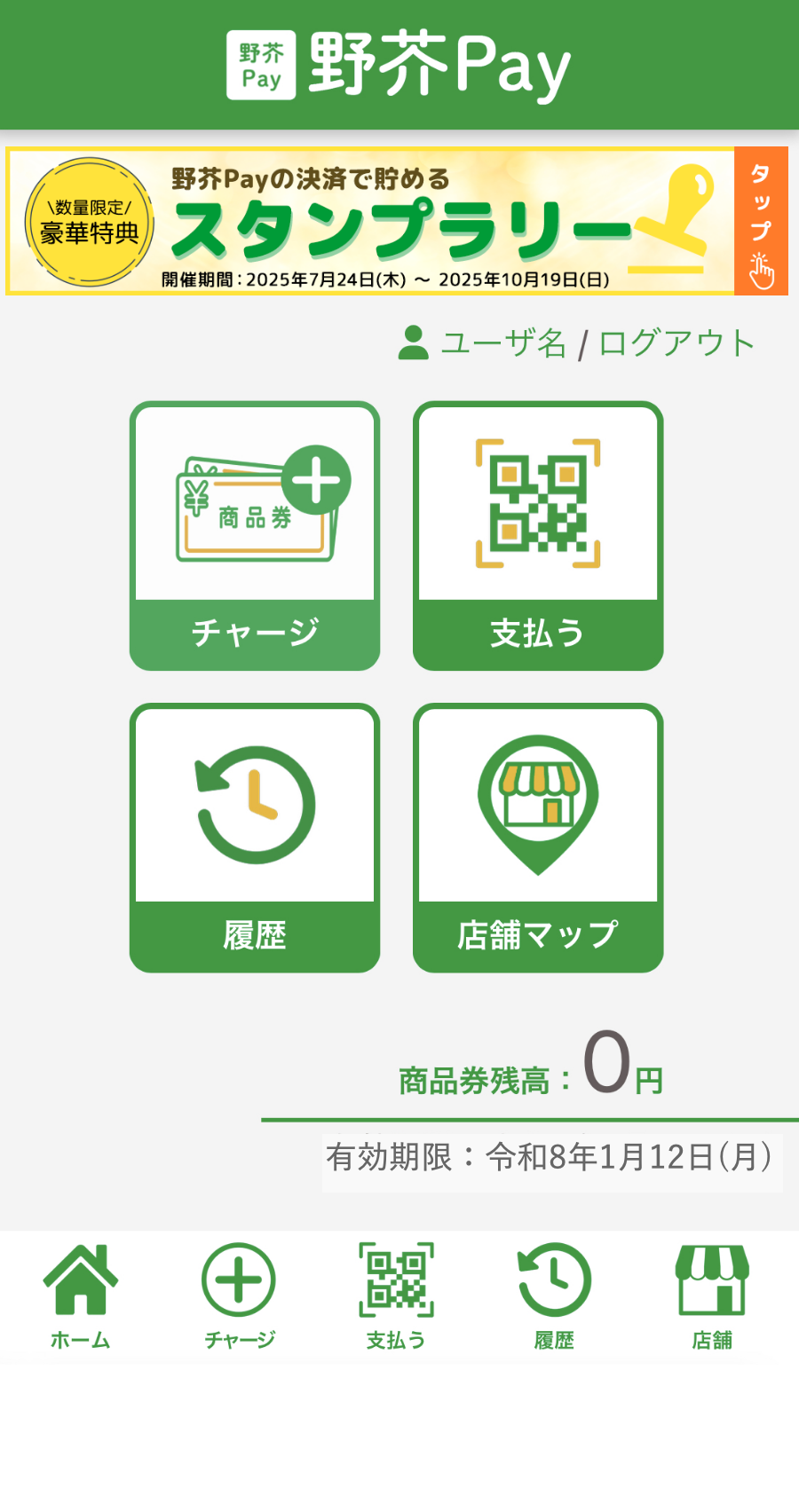This screenshot has width=799, height=1512.
Task: Switch to the ホーム tab
Action: click(80, 1296)
